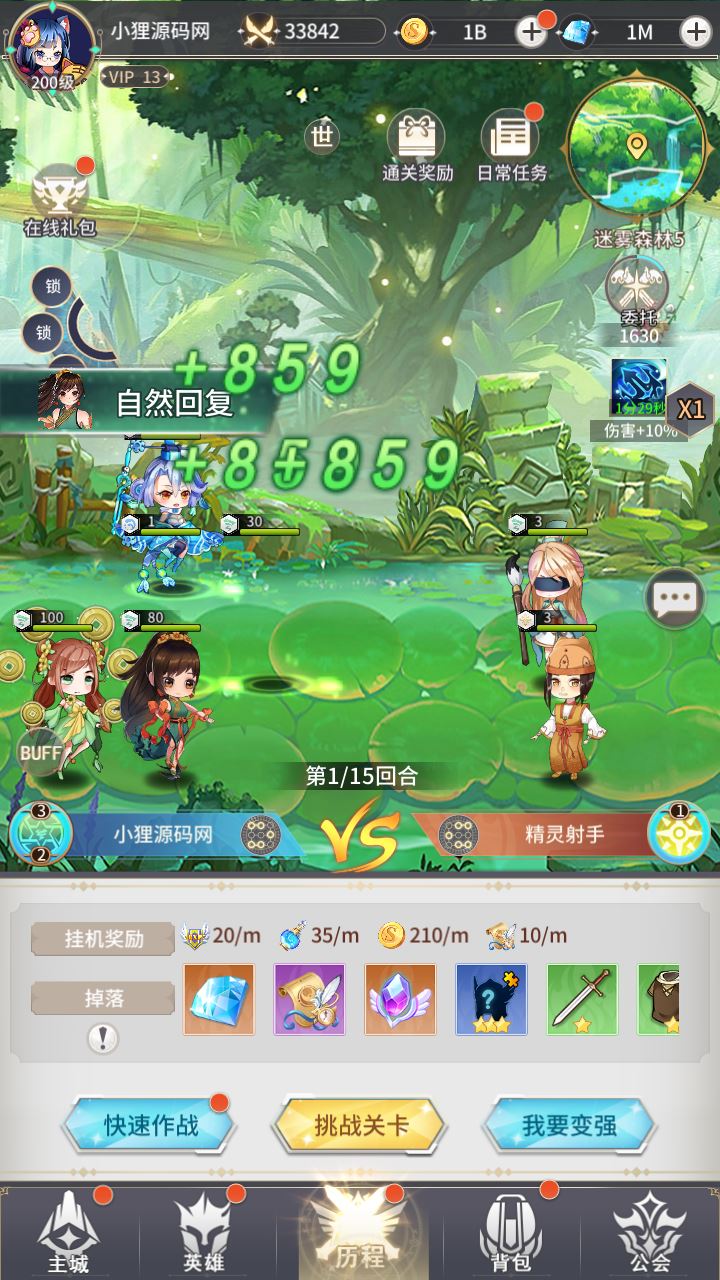Image resolution: width=720 pixels, height=1280 pixels.
Task: Tap the 我要变强 button
Action: pyautogui.click(x=569, y=1126)
